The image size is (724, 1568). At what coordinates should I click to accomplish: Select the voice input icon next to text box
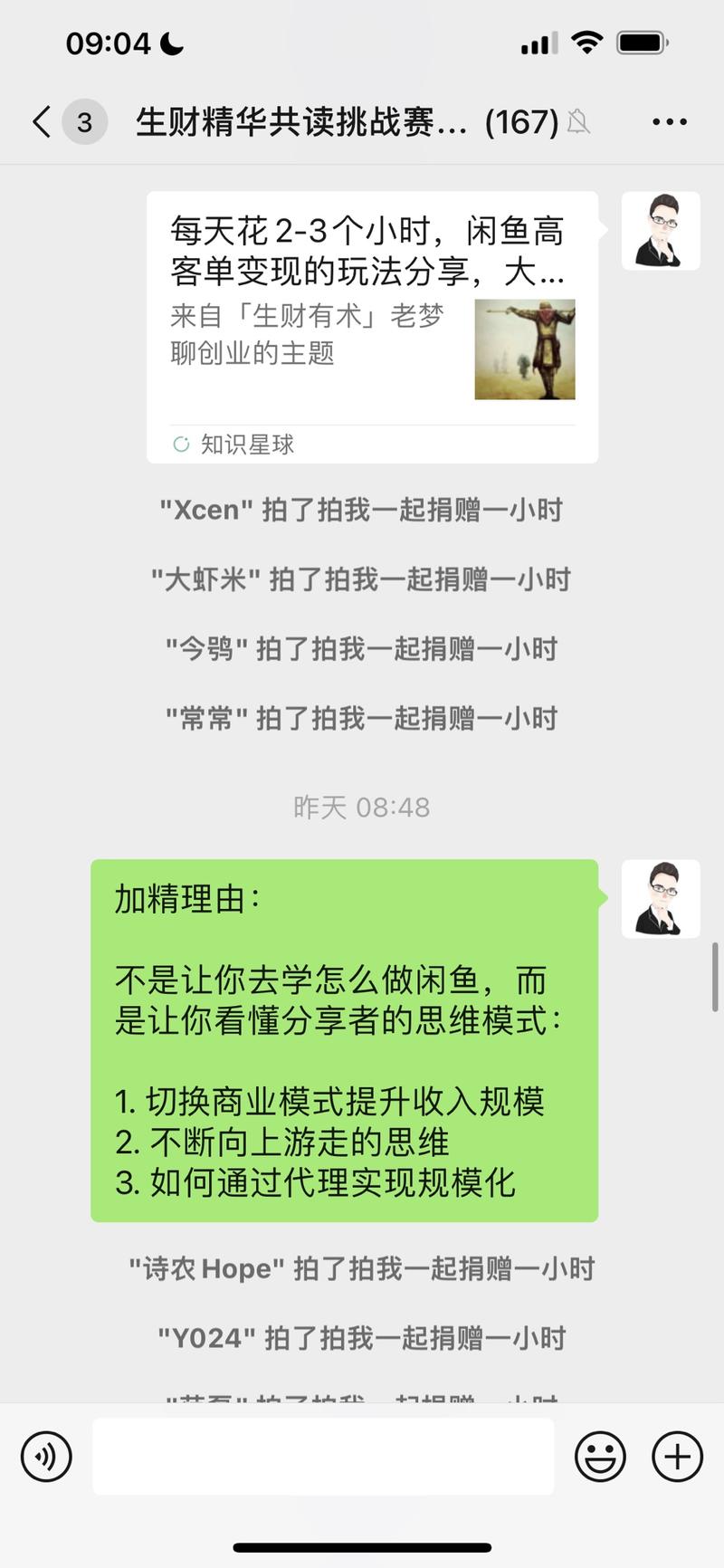[x=45, y=1456]
